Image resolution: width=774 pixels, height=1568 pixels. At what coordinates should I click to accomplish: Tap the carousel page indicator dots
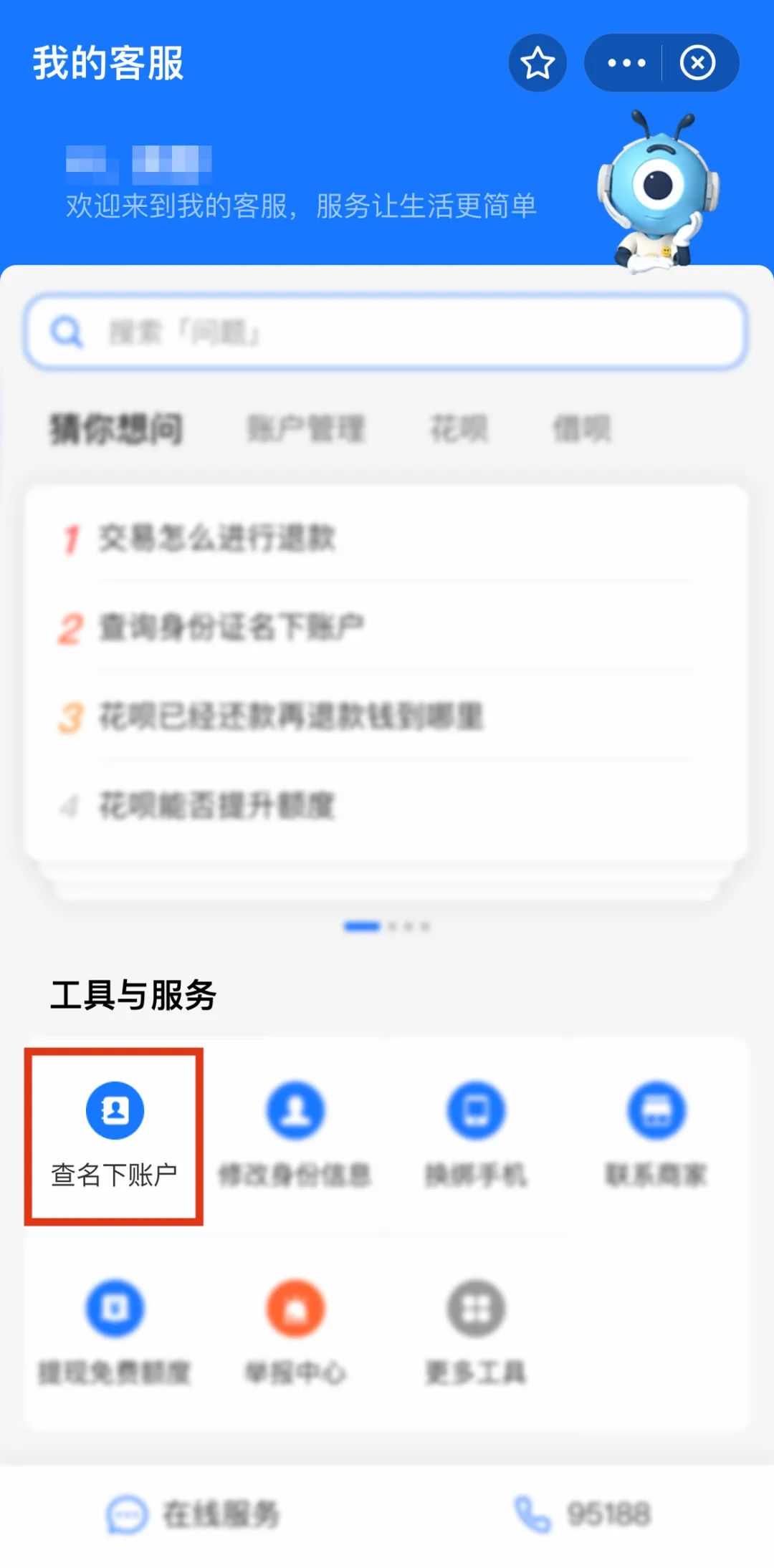(387, 926)
